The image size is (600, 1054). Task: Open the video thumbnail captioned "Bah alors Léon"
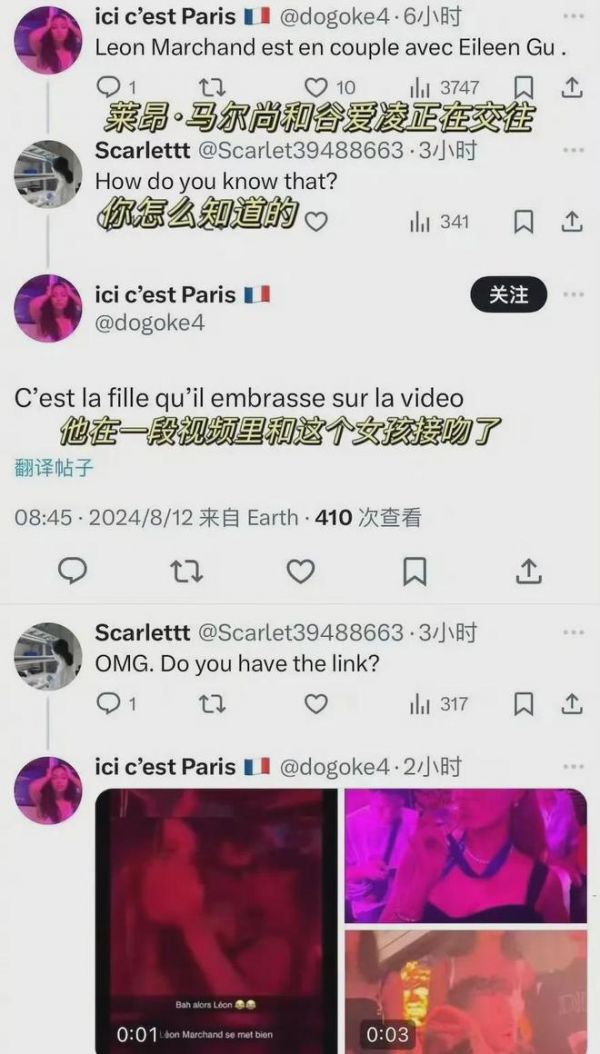(216, 920)
